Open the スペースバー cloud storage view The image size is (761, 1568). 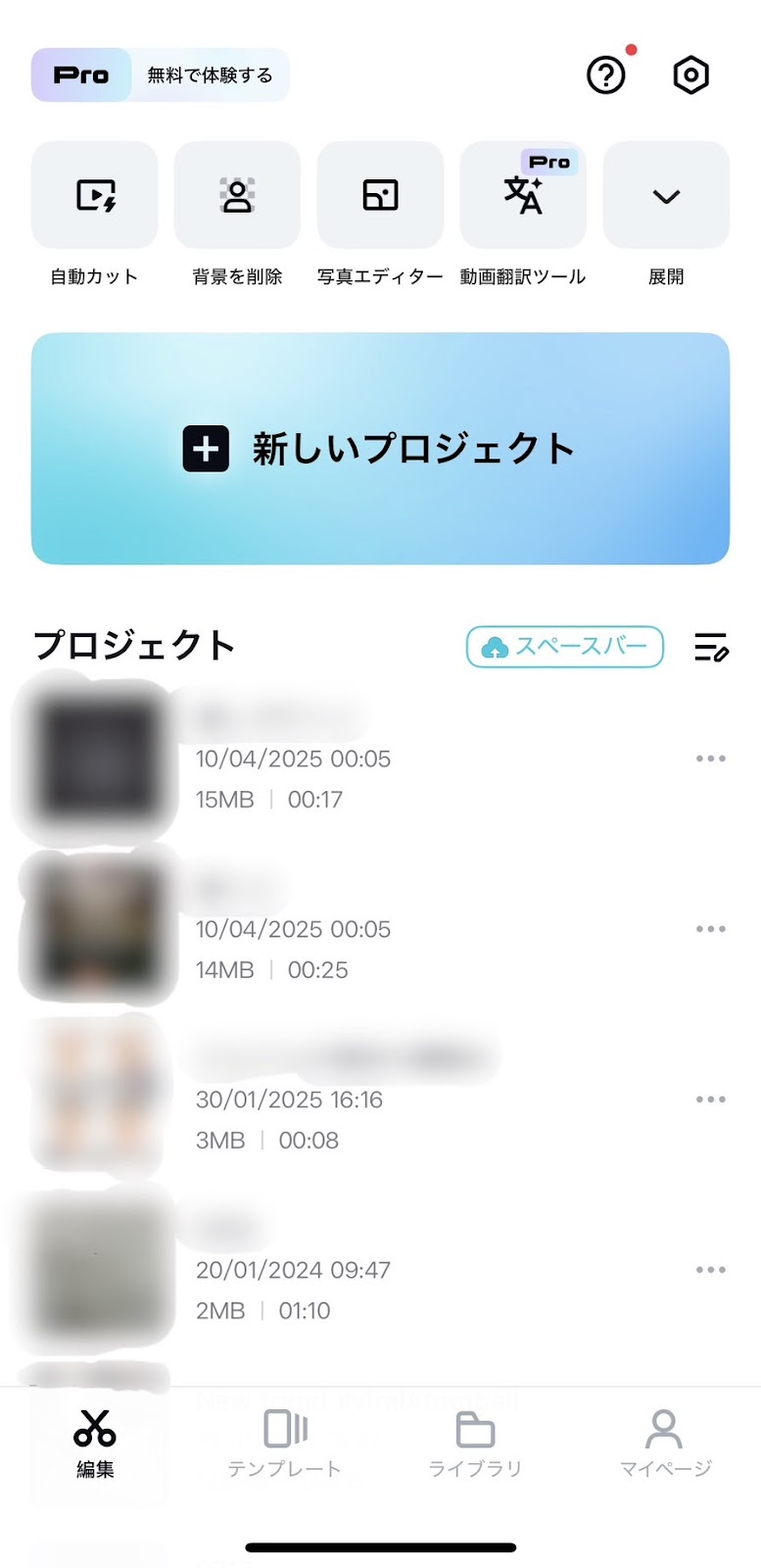[565, 647]
